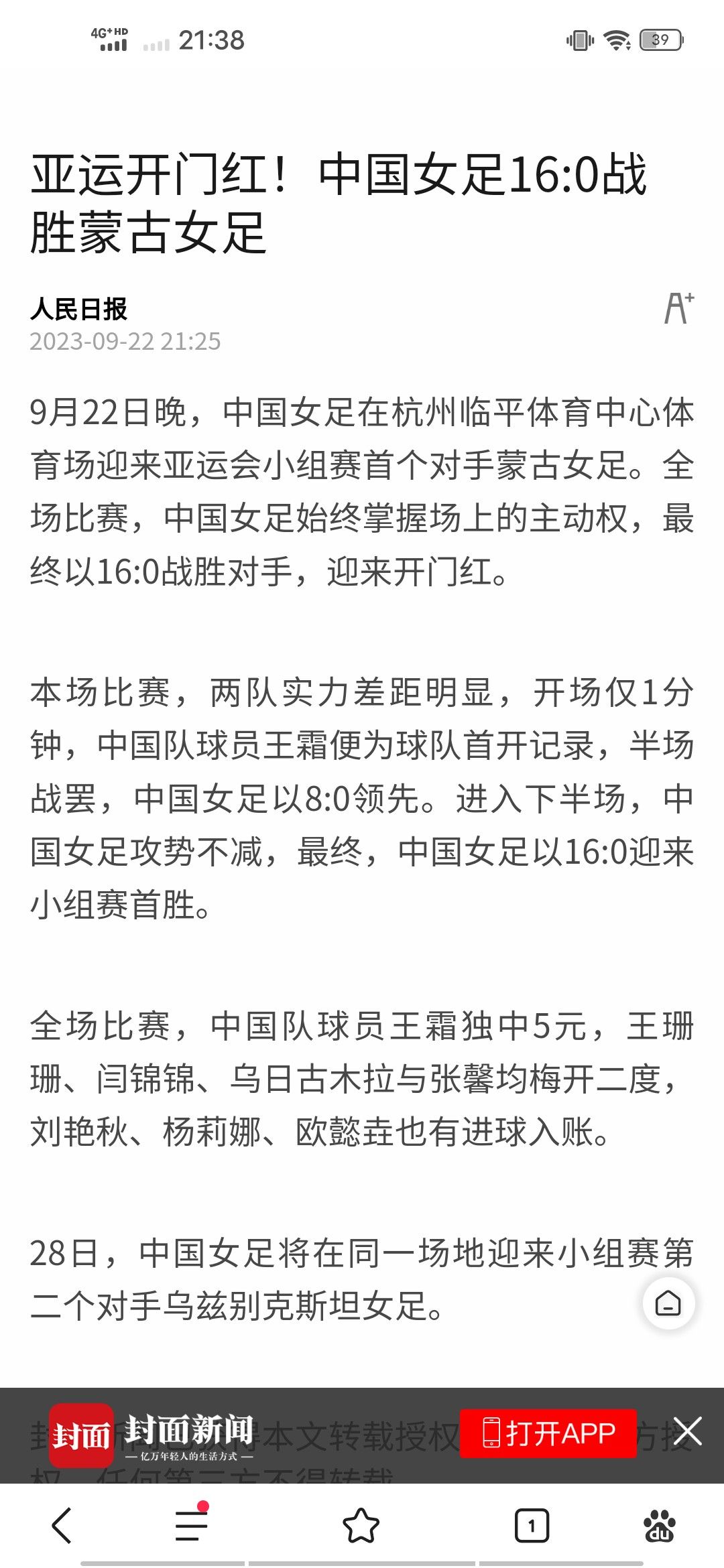Open the browser menu icon

(192, 1524)
